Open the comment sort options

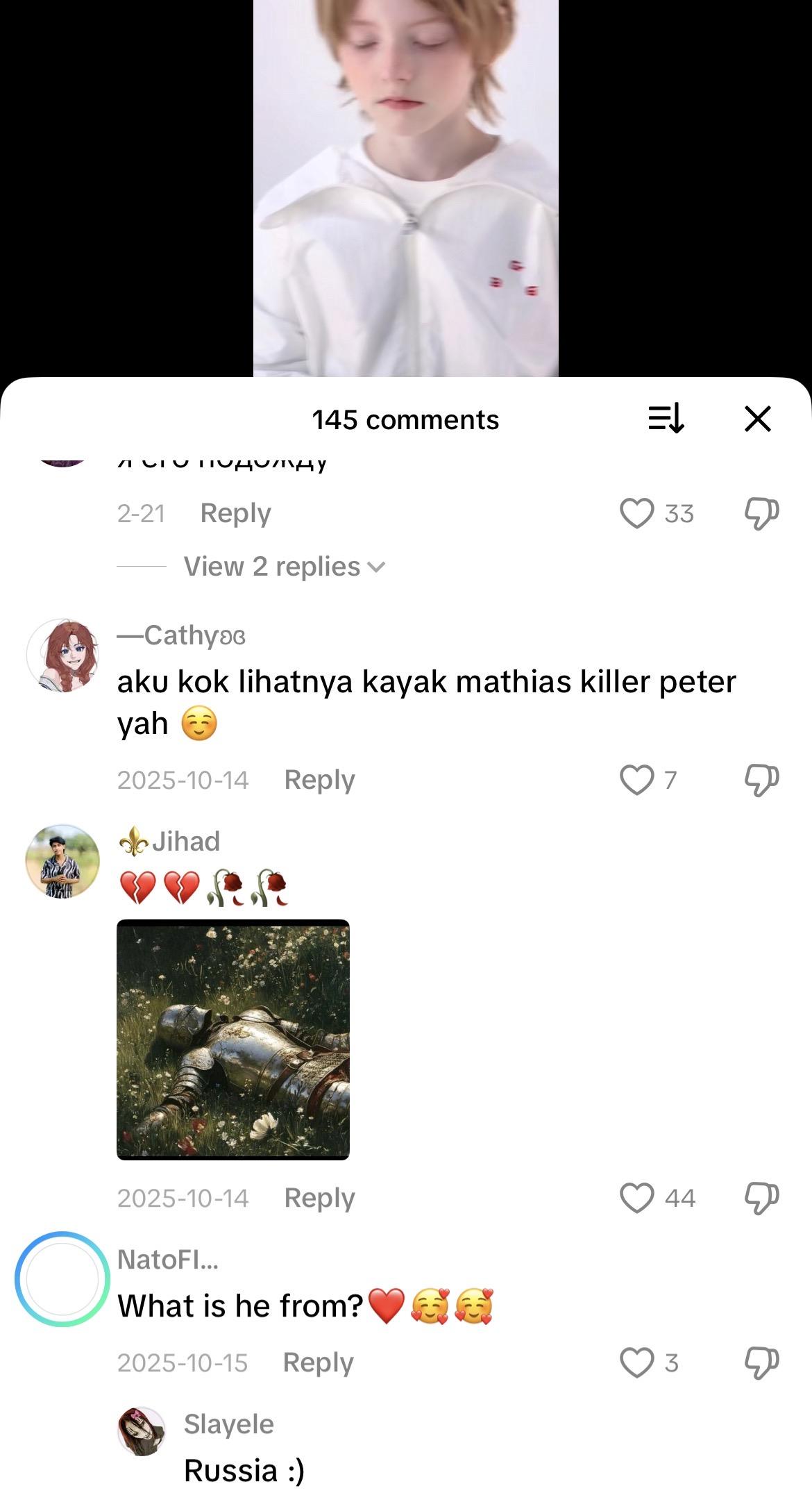[666, 419]
